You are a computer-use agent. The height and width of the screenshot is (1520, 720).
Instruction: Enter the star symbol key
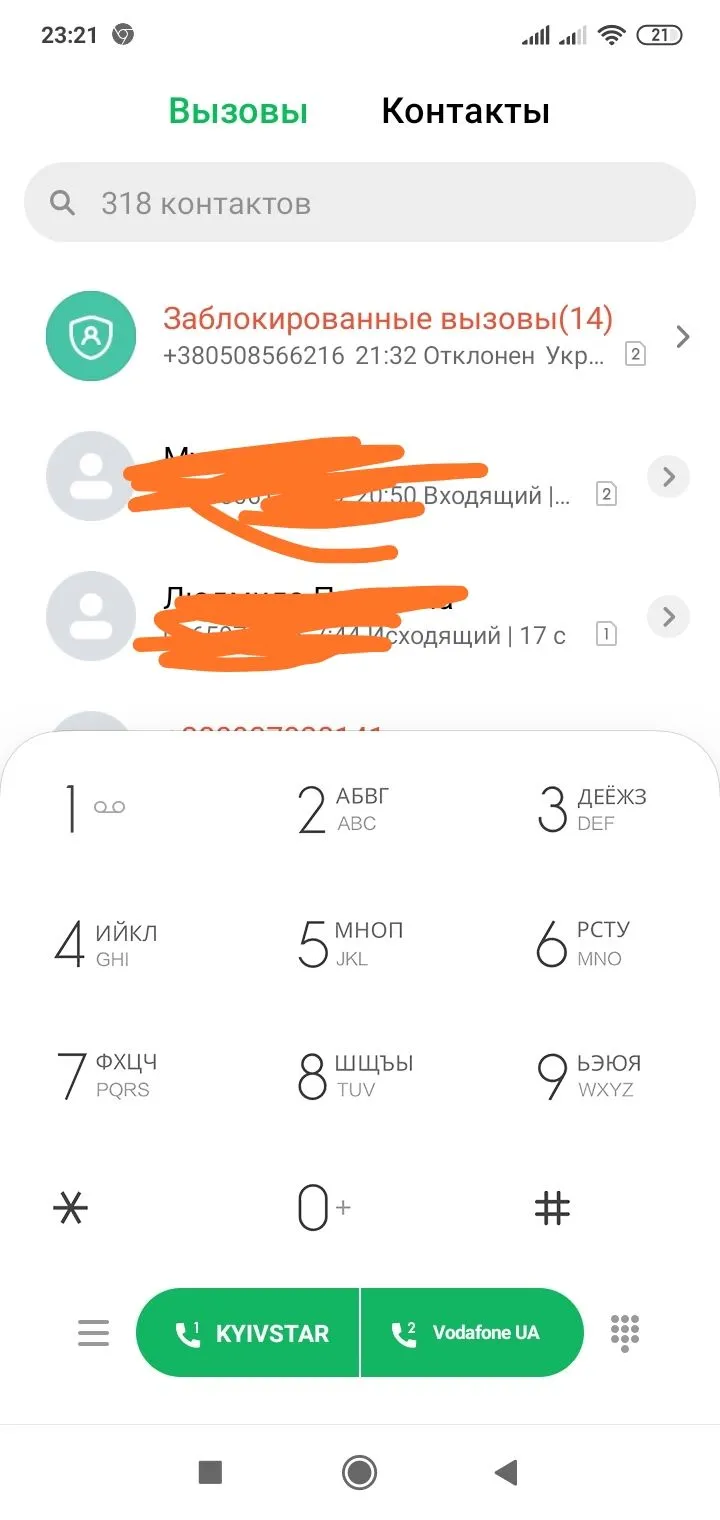tap(71, 1208)
